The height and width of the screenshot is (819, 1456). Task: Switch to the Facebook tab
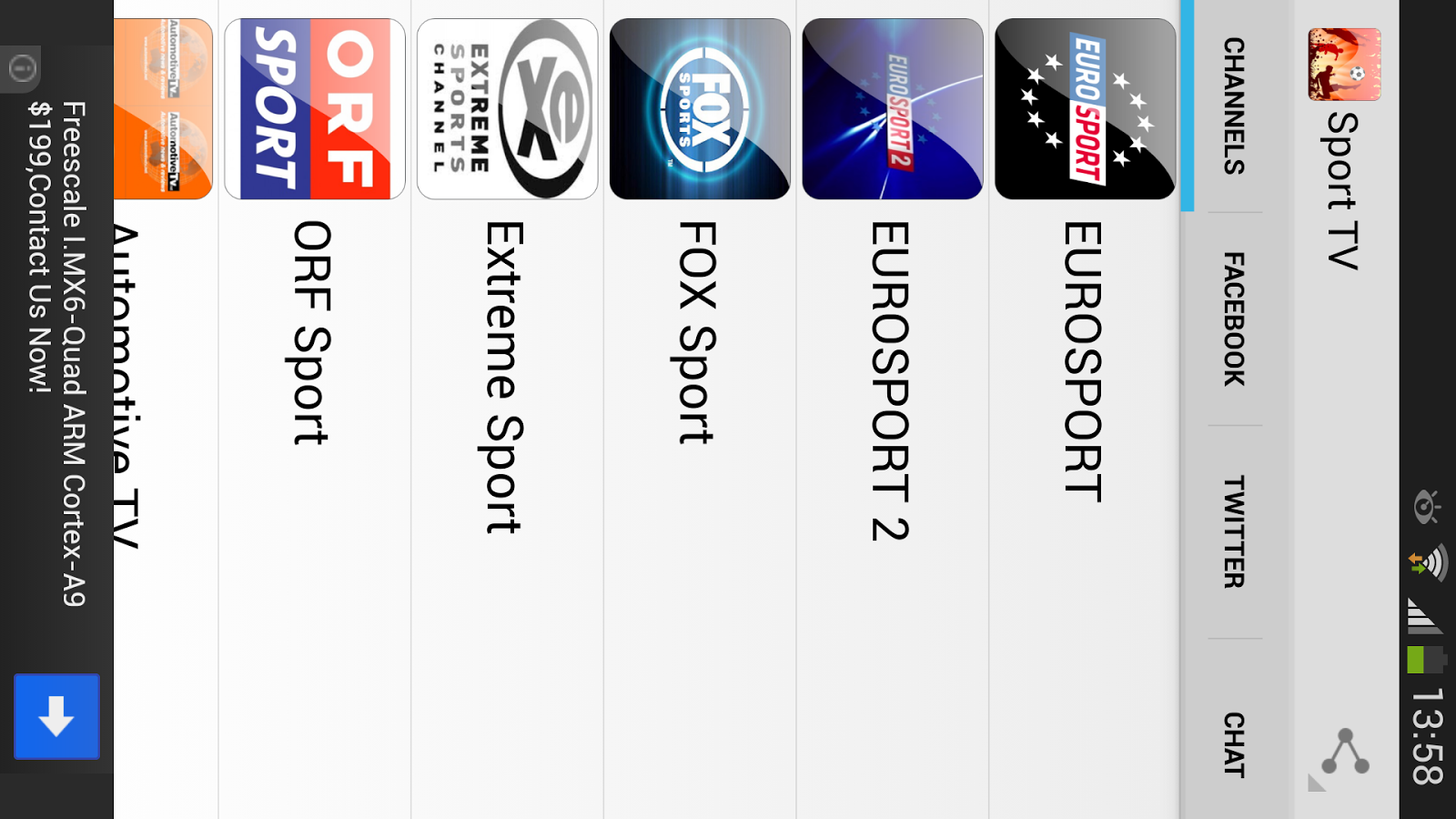1234,319
